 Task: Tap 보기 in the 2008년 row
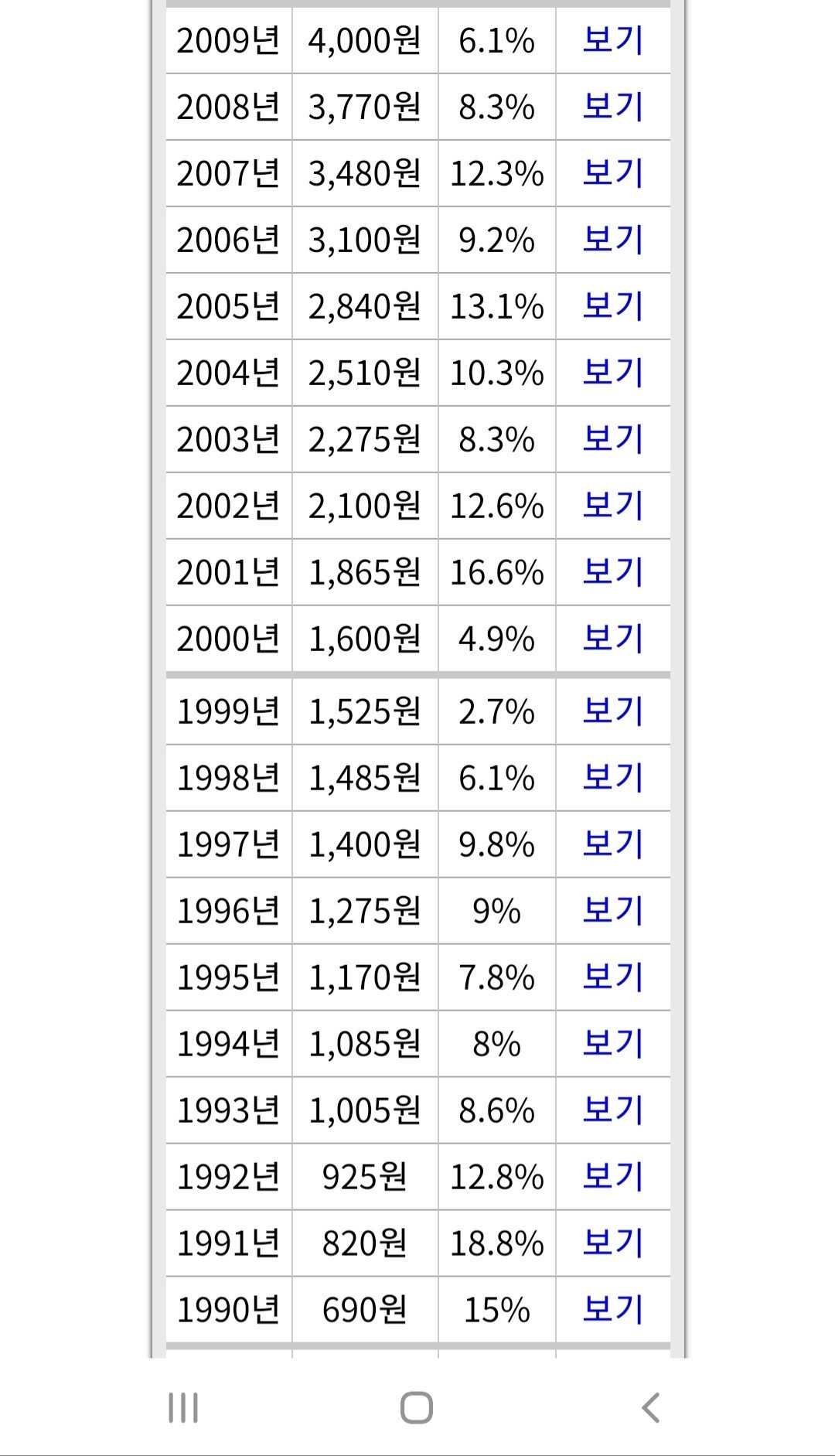612,107
